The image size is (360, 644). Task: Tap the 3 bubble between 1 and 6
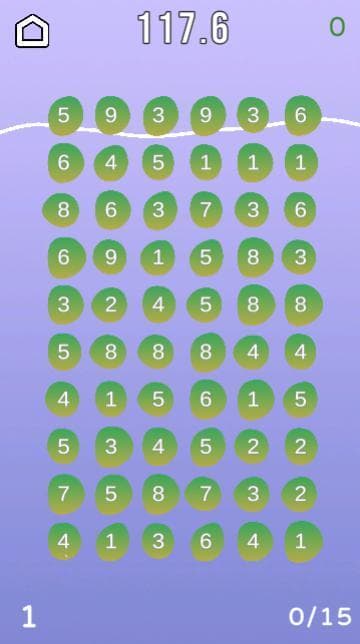[x=158, y=541]
